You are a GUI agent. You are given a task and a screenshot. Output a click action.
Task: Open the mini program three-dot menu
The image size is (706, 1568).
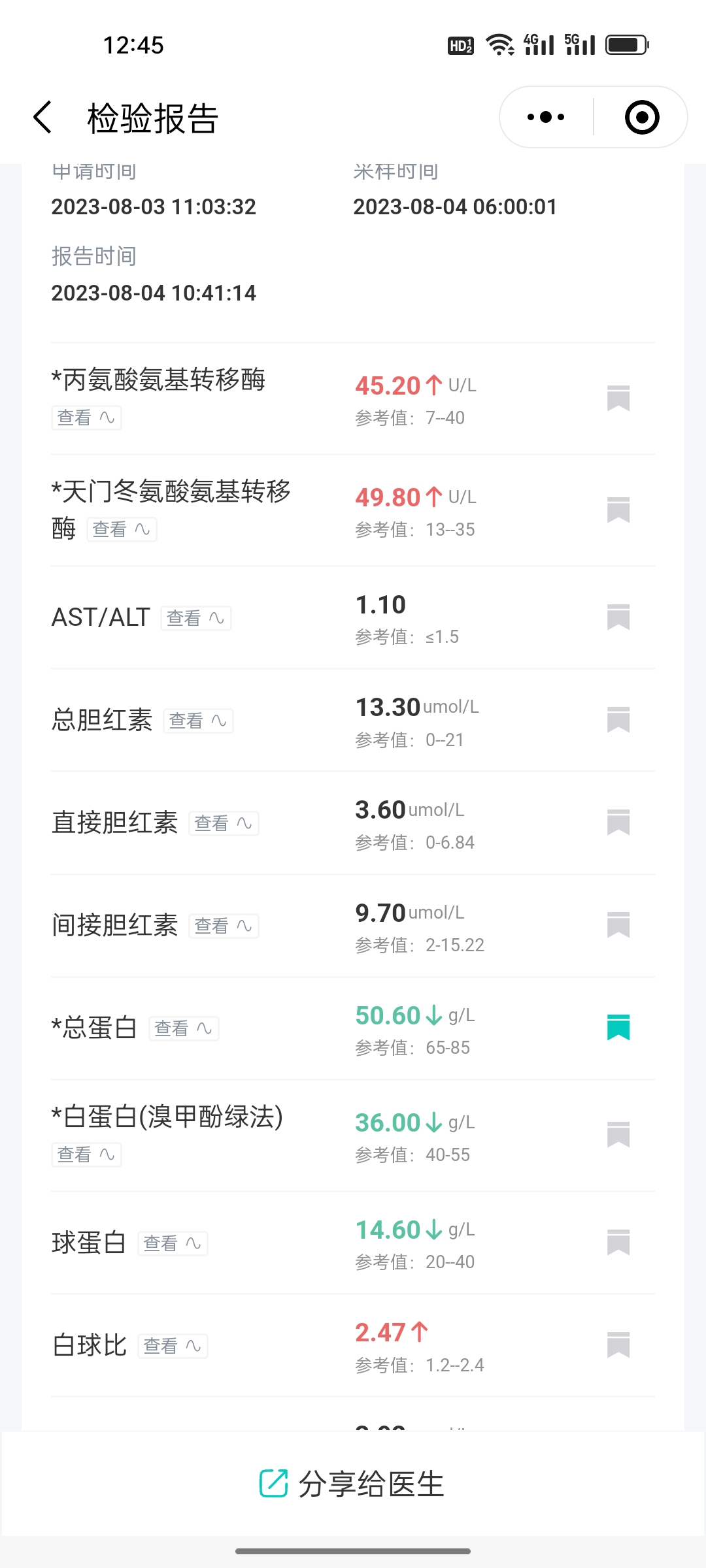click(x=546, y=118)
